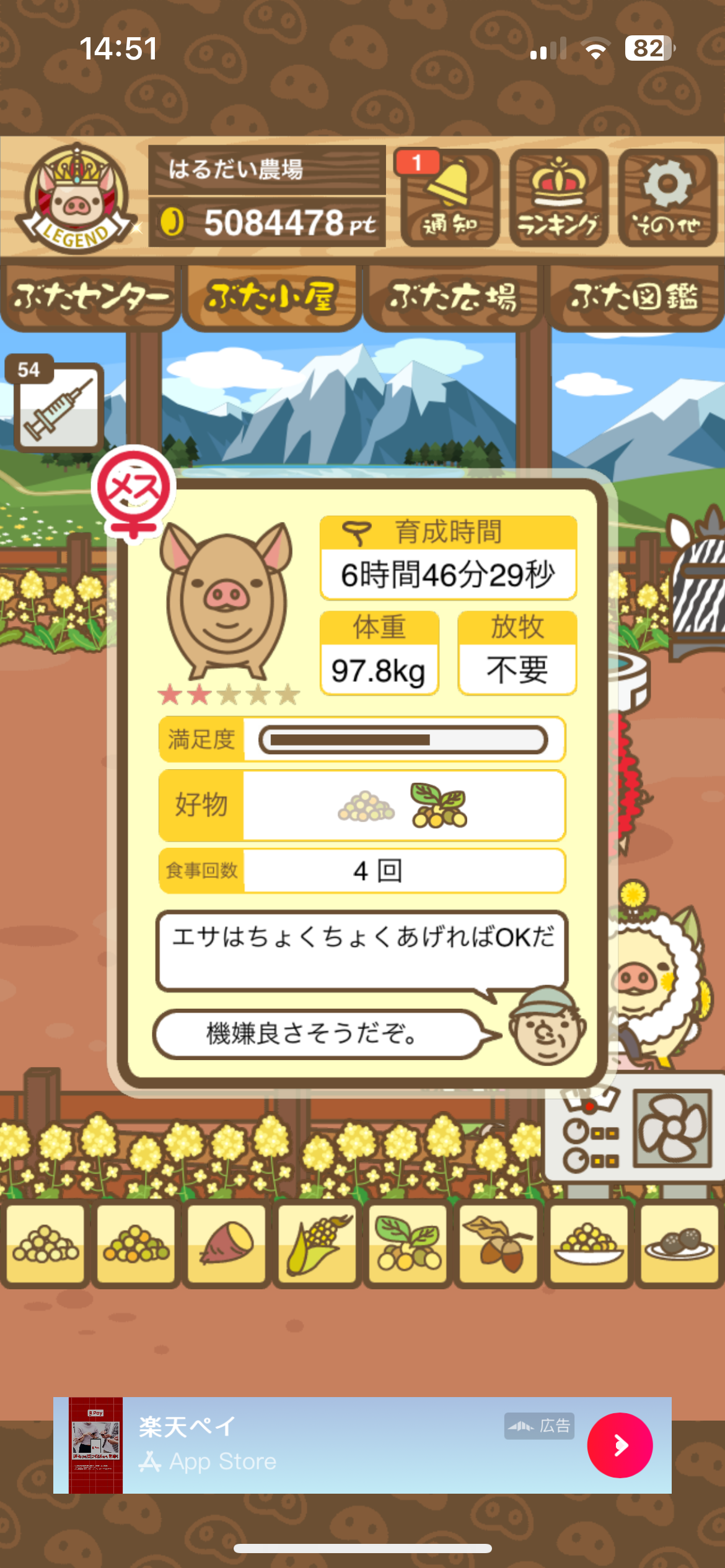This screenshot has width=725, height=1568.
Task: Pick the leafy soybeans feed
Action: coord(407,1245)
